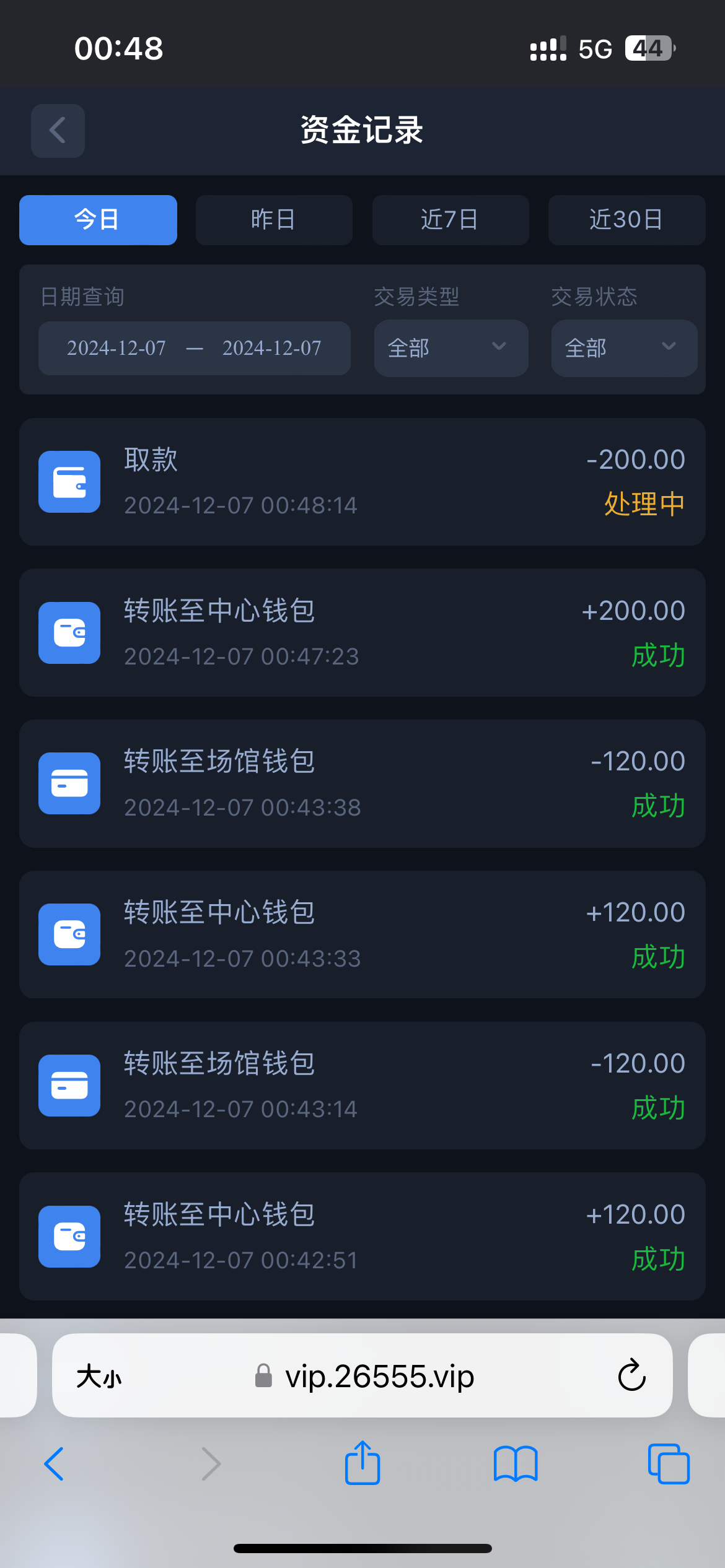
Task: Expand the 交易状态 dropdown
Action: pos(623,348)
